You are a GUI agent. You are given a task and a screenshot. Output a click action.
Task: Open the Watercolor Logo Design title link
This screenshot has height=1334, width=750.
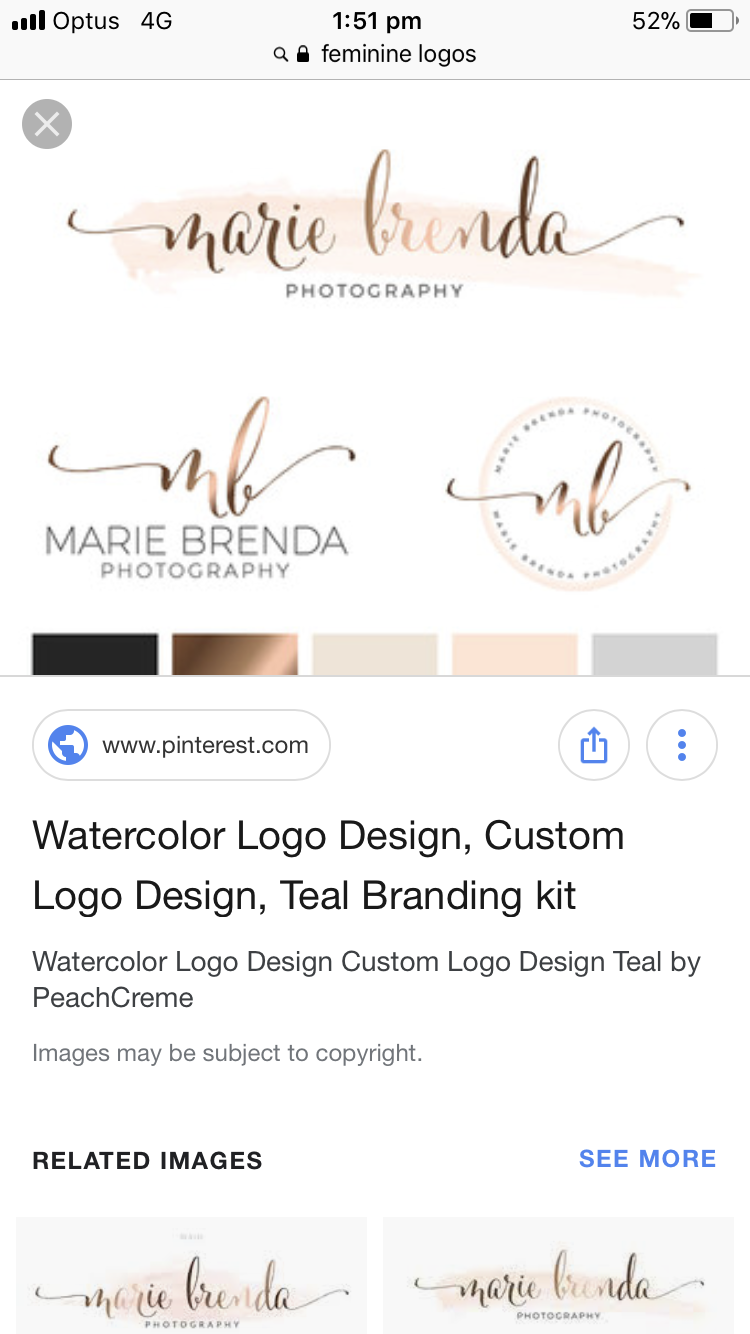point(328,865)
